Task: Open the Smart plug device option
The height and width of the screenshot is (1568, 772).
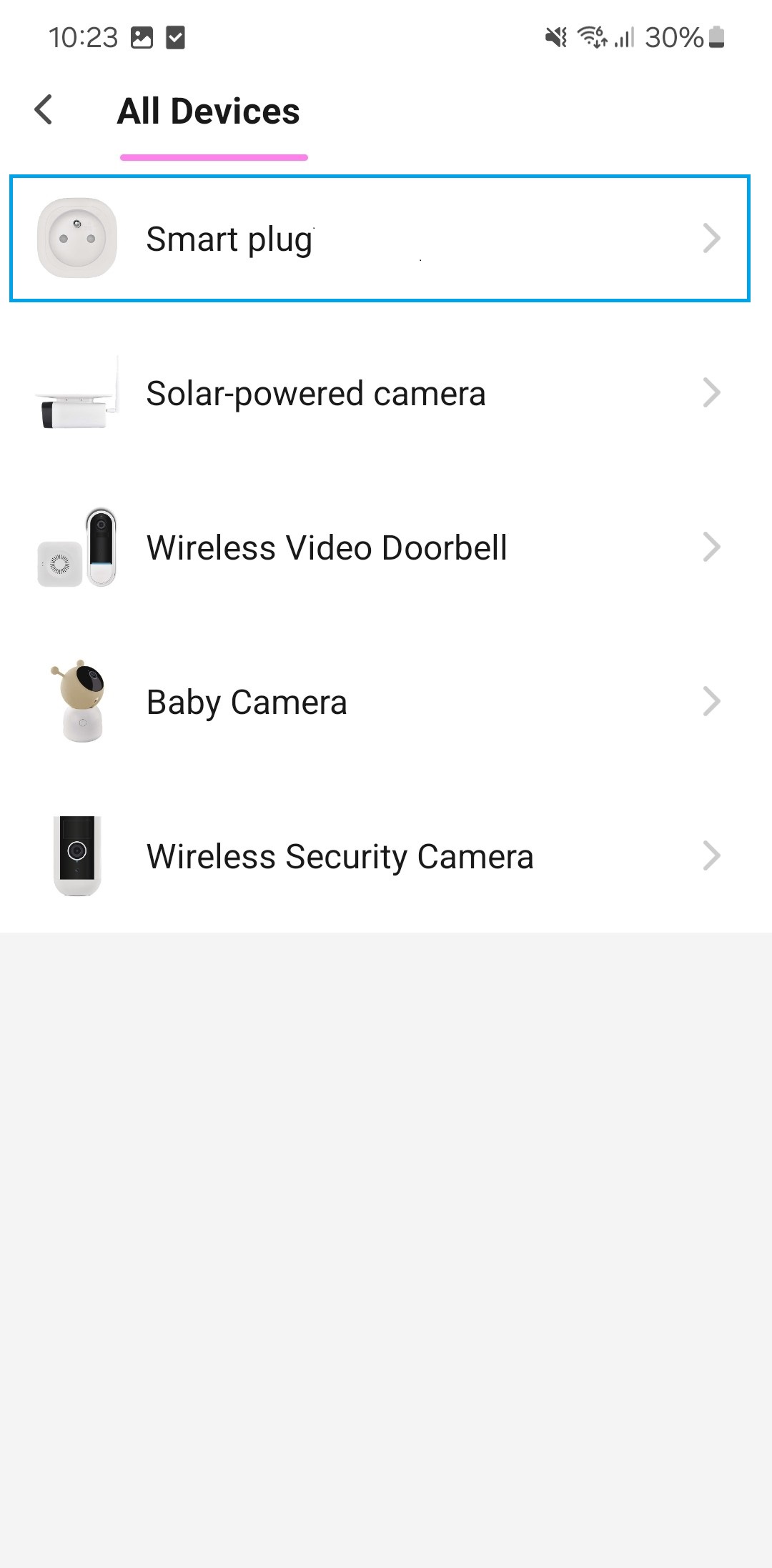Action: 380,238
